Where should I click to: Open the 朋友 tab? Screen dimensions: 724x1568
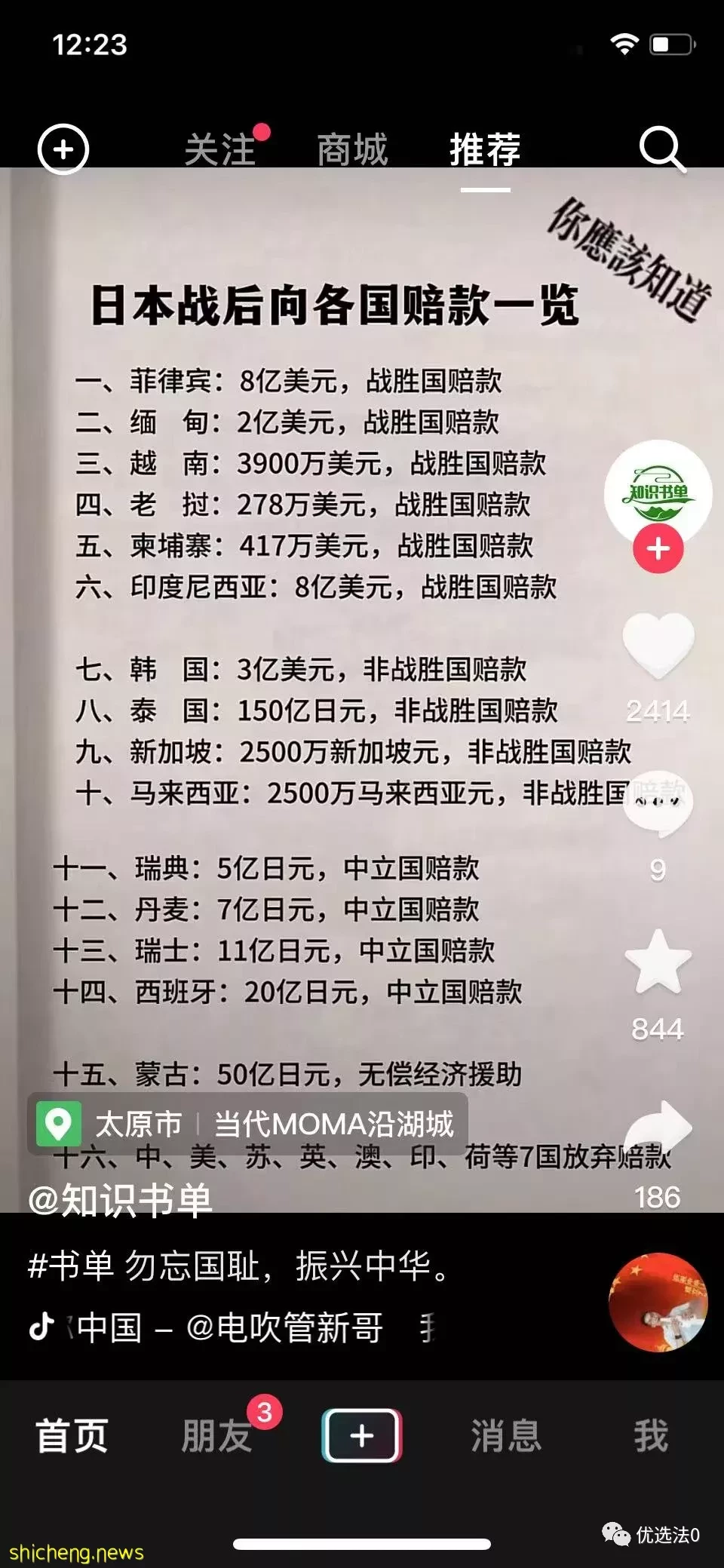(x=216, y=1435)
